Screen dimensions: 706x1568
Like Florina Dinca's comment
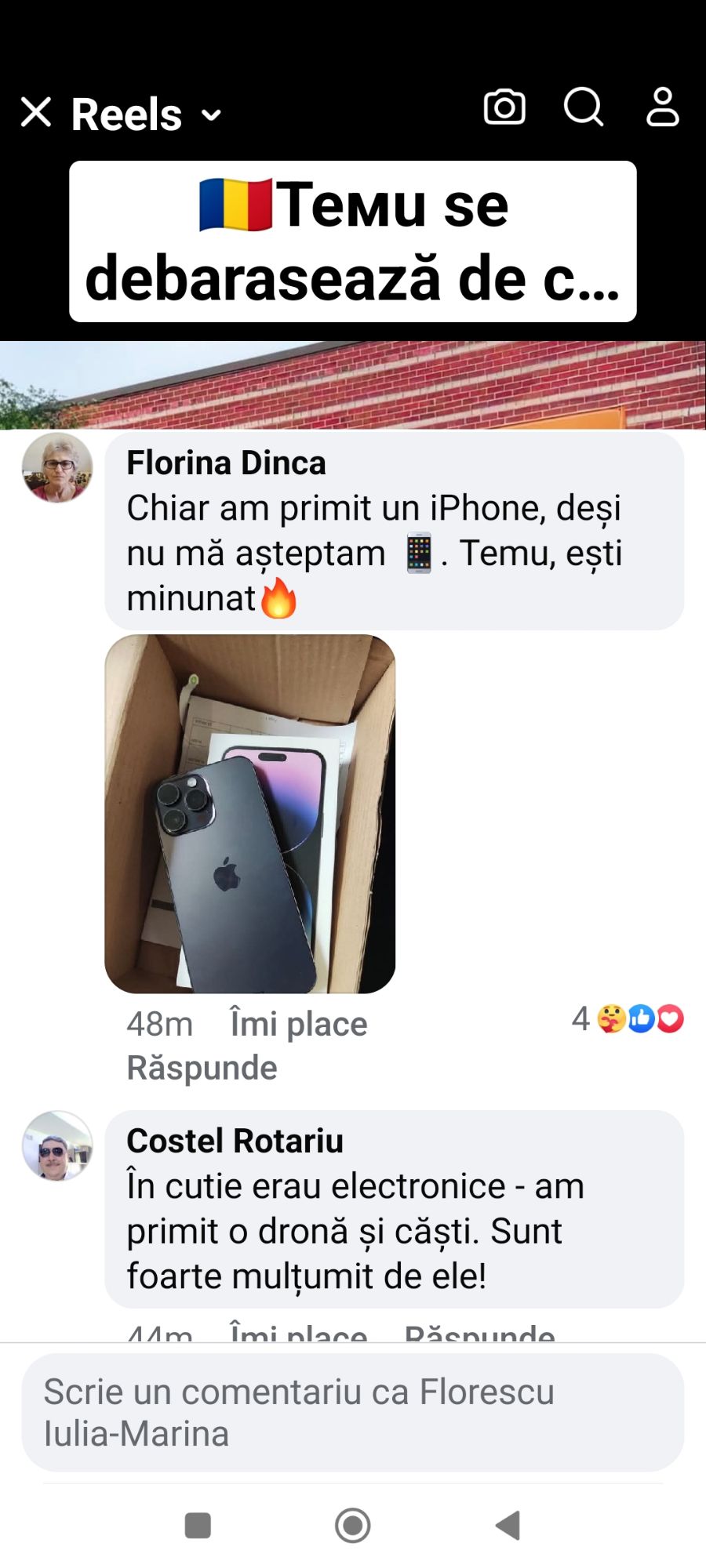pyautogui.click(x=298, y=1024)
